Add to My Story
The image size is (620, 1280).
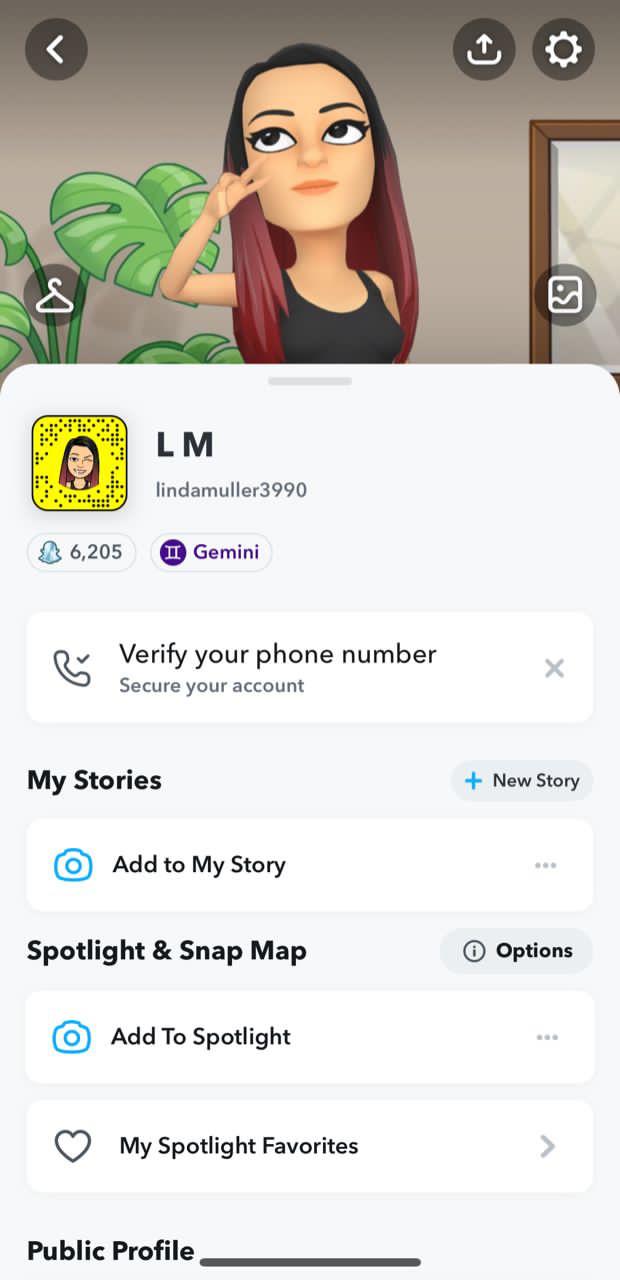(x=199, y=865)
